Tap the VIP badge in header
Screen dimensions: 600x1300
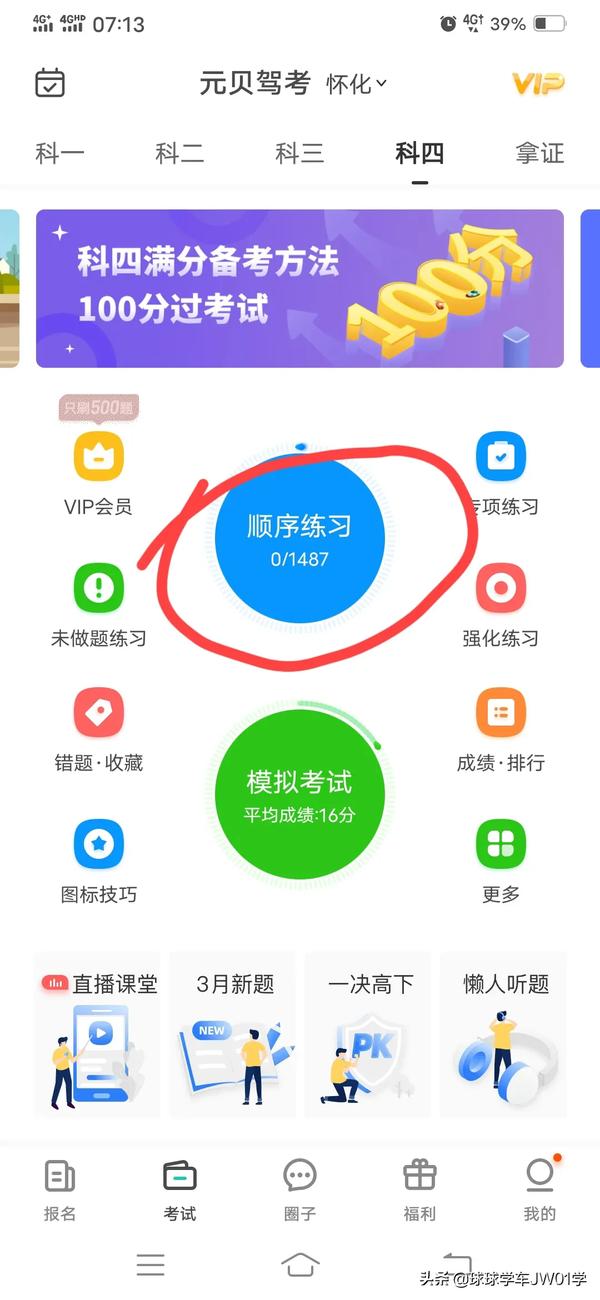coord(538,83)
